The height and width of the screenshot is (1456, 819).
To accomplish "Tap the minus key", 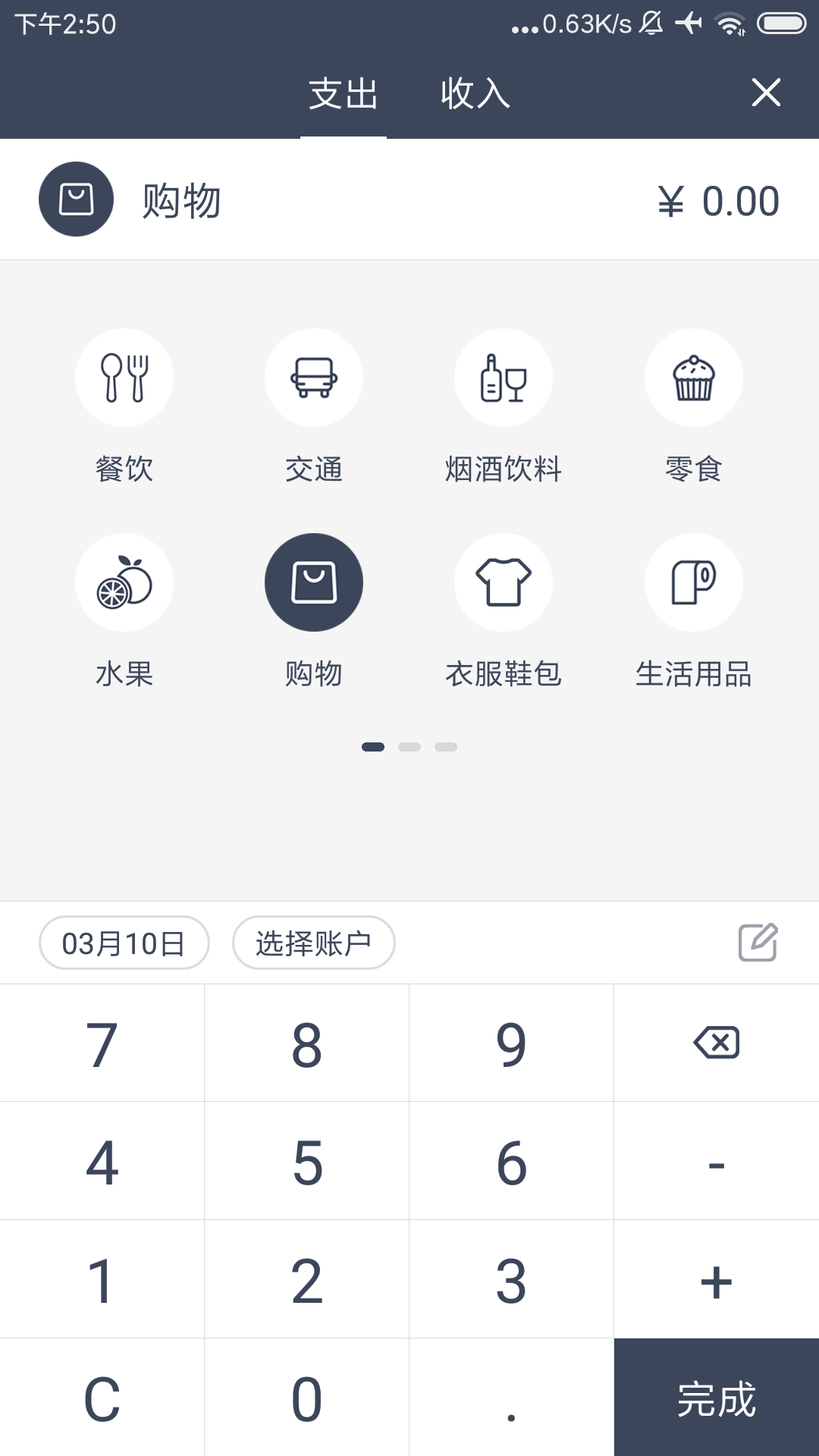I will pyautogui.click(x=717, y=1161).
